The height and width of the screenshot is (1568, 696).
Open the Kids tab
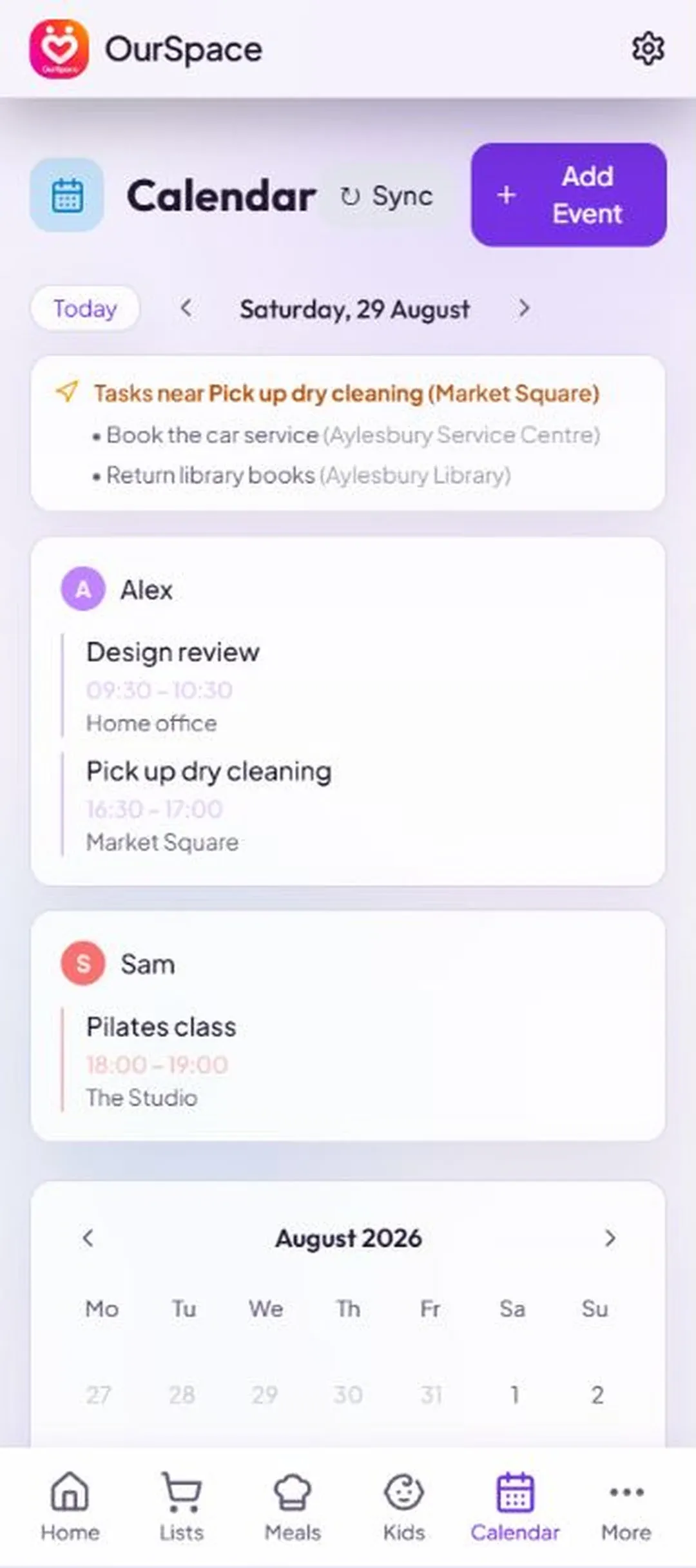click(403, 1507)
